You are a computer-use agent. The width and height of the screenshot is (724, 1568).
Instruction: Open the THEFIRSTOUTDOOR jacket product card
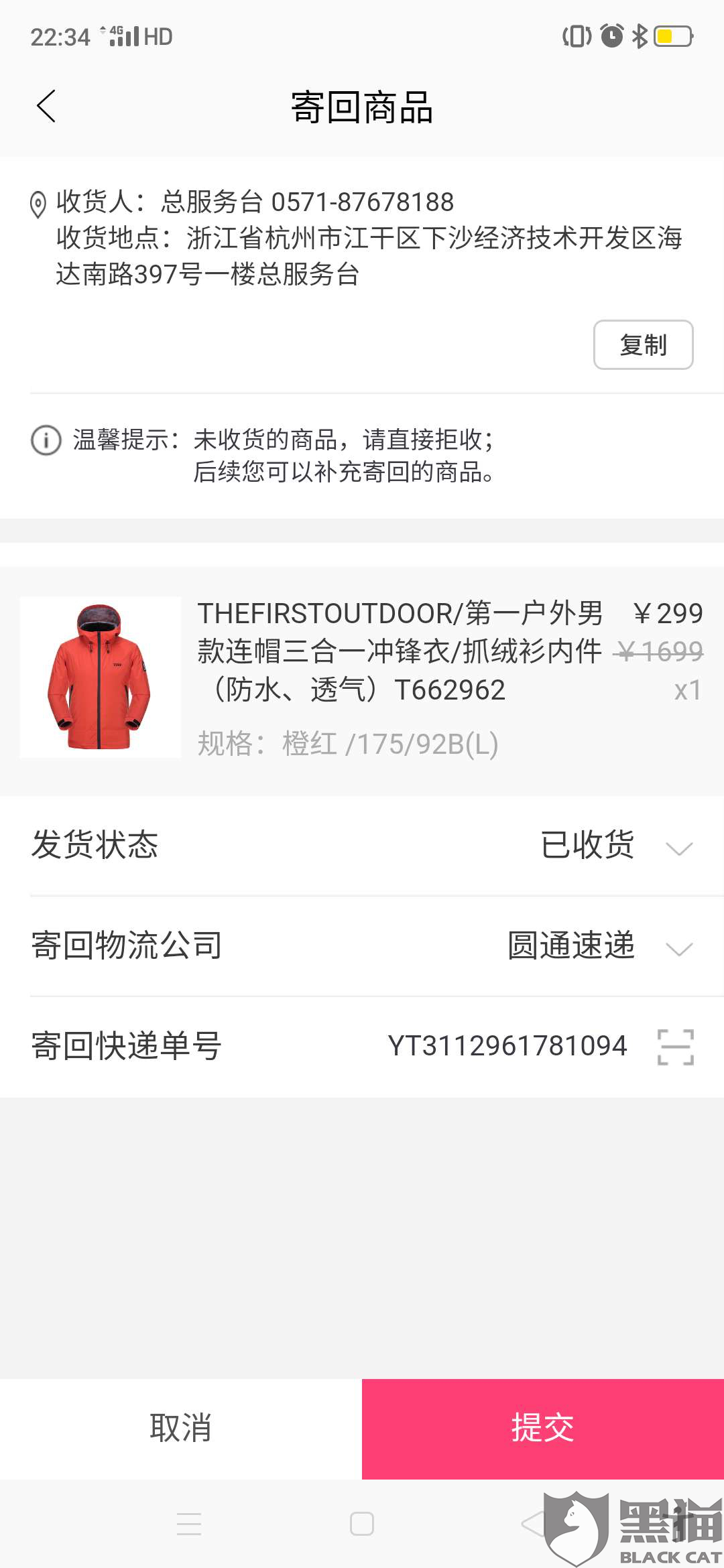click(362, 677)
